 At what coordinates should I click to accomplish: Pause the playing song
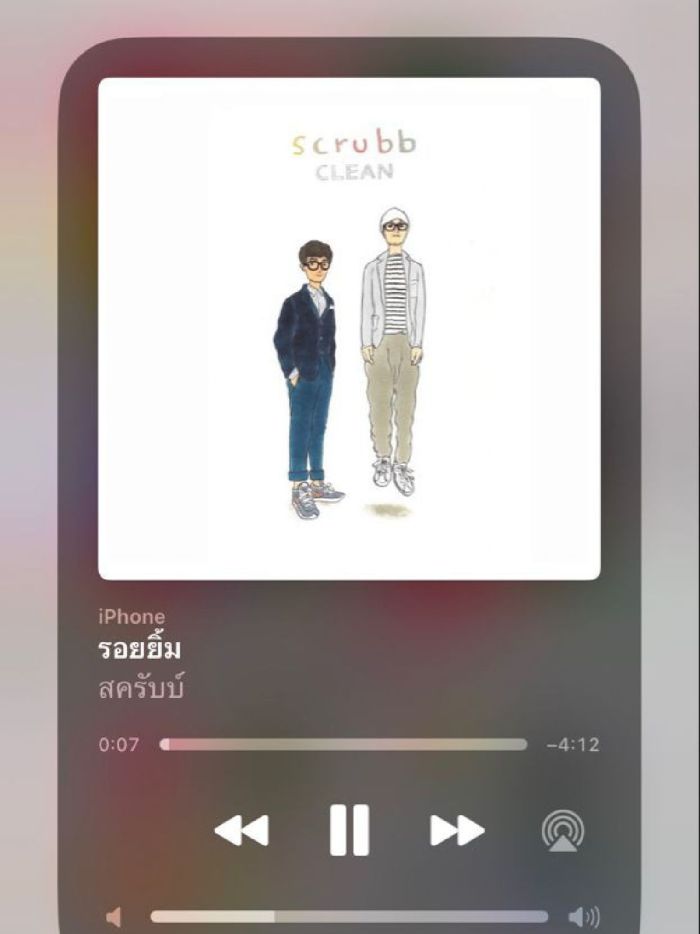(349, 830)
